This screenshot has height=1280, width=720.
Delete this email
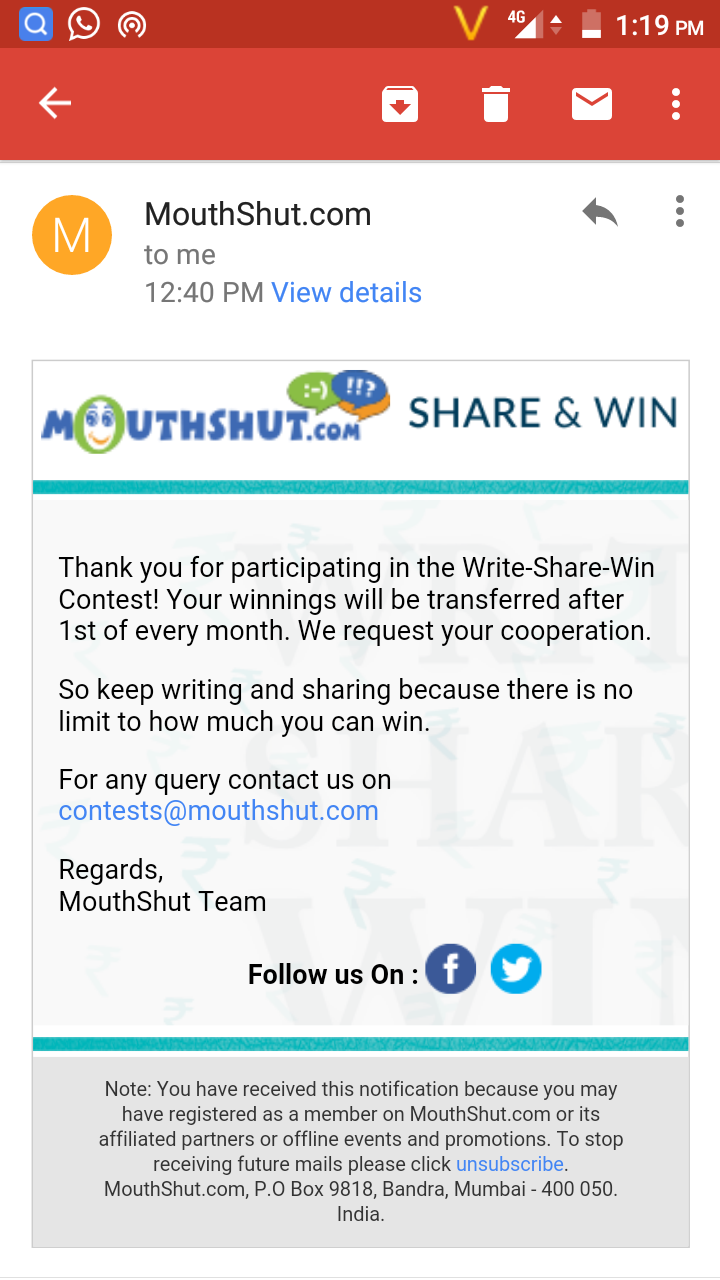pos(496,104)
